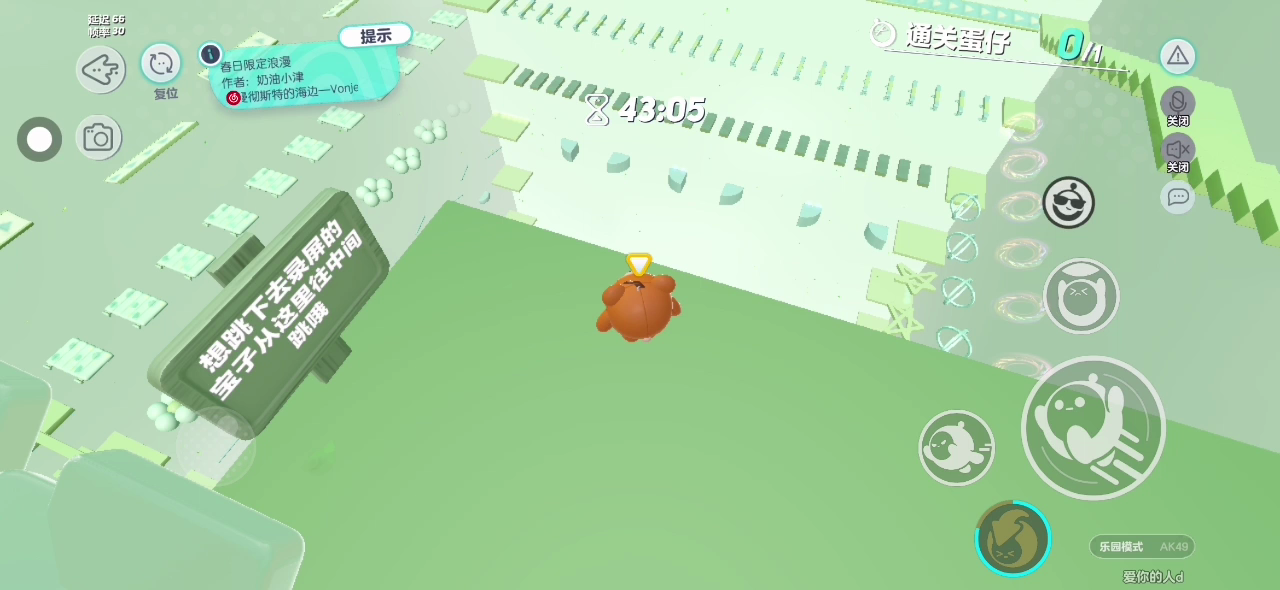Use the cyan-ringed skill button
The image size is (1280, 590).
(x=1013, y=538)
